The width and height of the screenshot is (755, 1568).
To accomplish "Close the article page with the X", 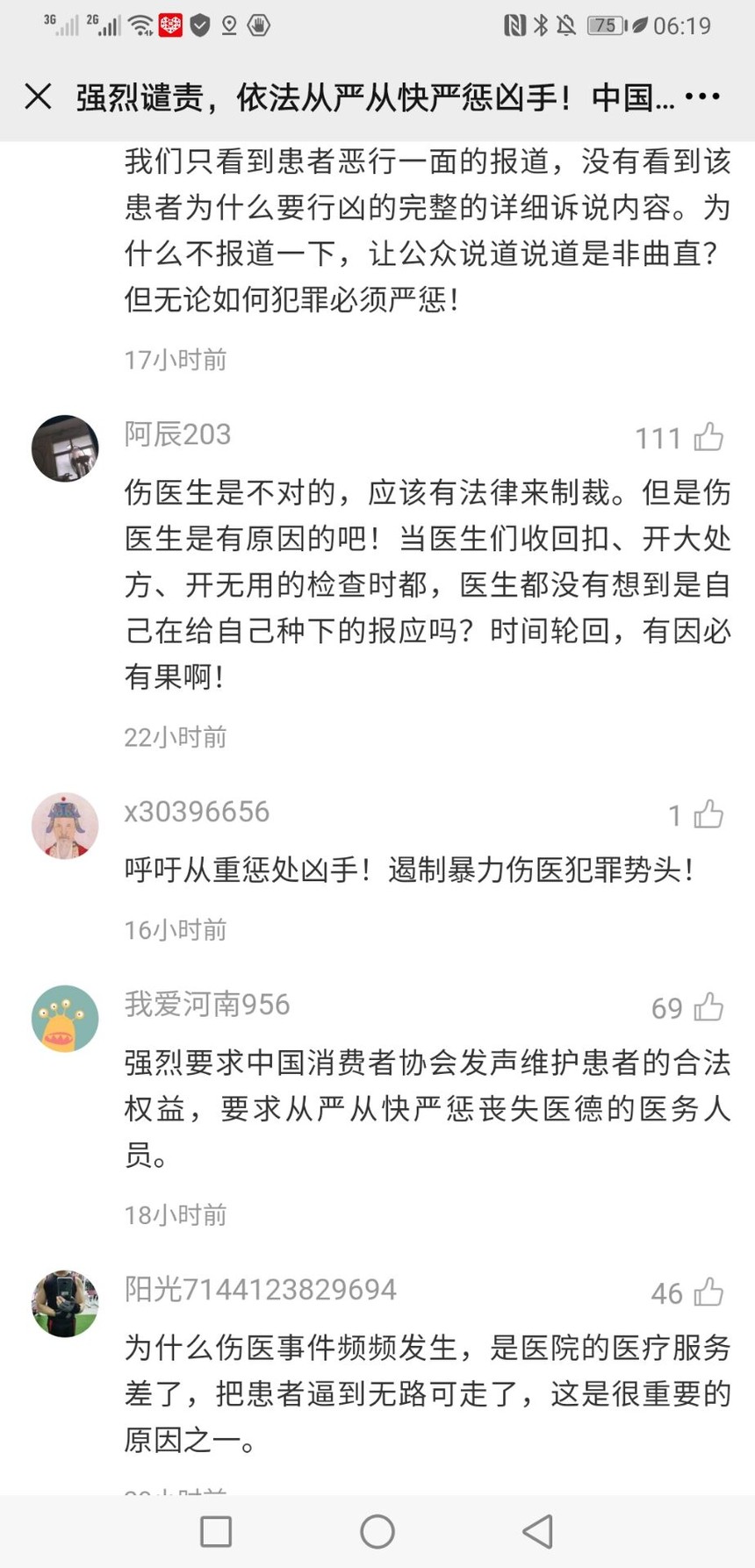I will pos(38,97).
